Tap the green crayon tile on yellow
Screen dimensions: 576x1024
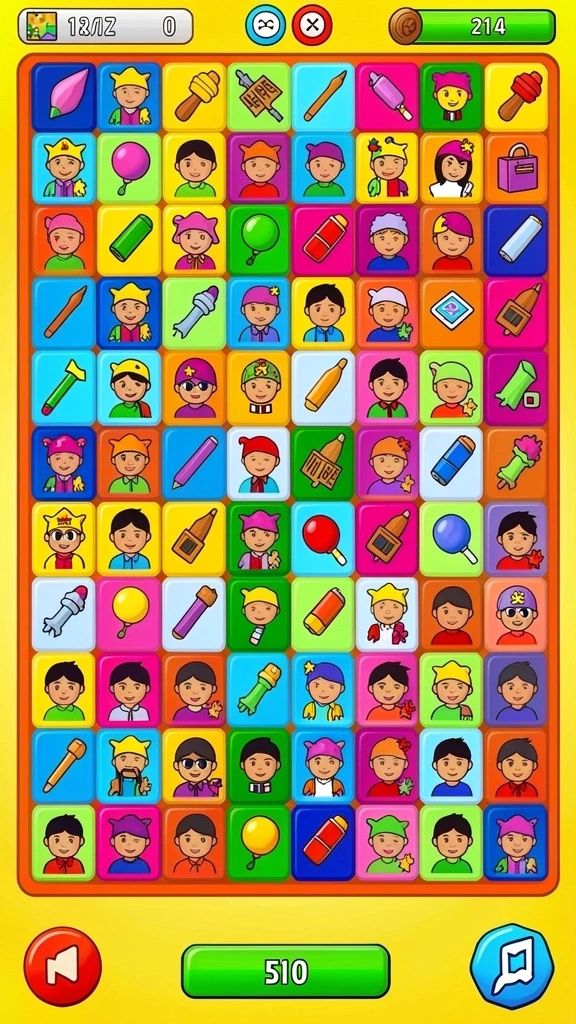[129, 240]
